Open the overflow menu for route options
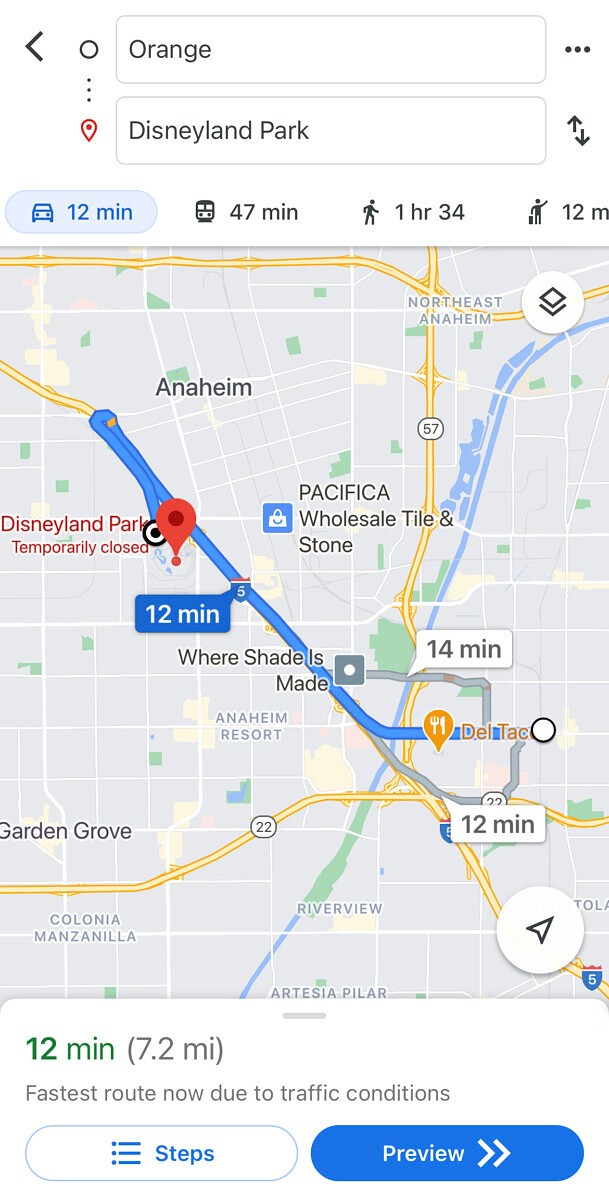The height and width of the screenshot is (1200, 609). pyautogui.click(x=577, y=50)
